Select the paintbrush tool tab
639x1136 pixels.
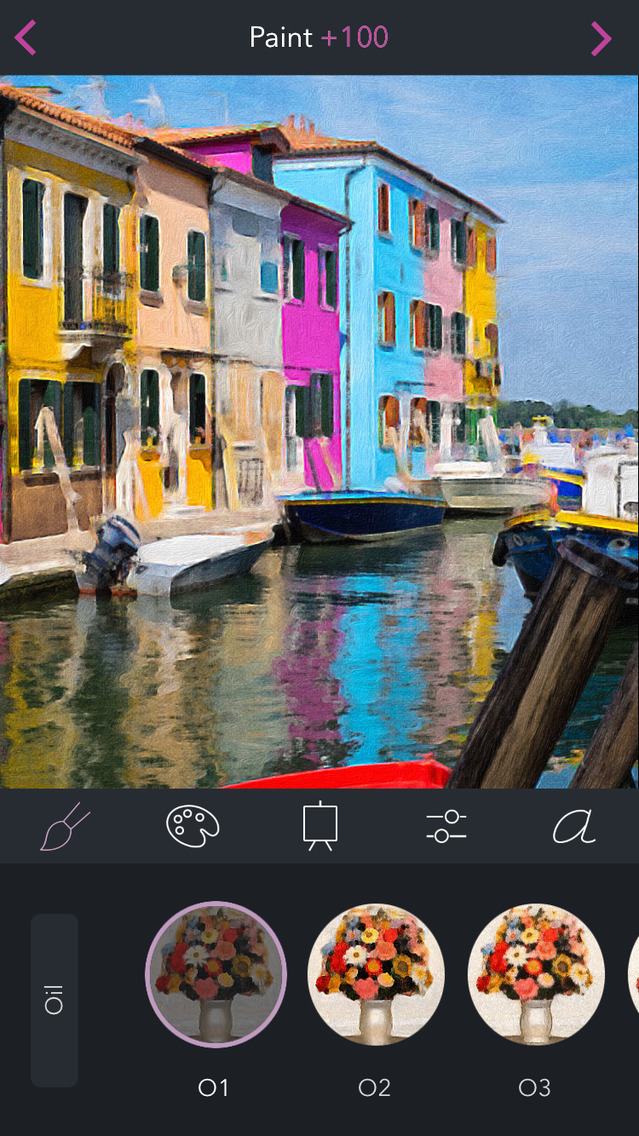click(x=65, y=827)
